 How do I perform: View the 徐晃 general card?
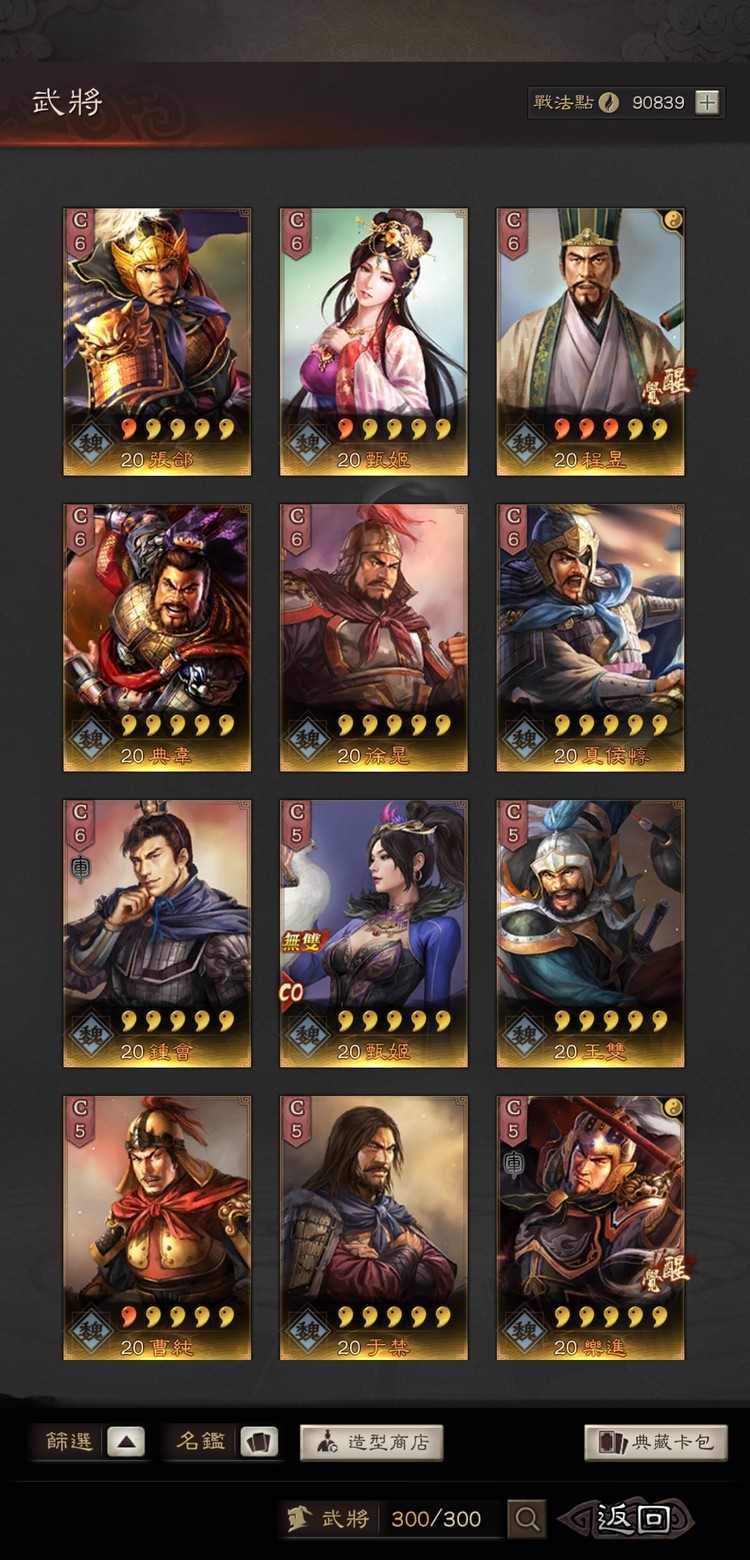pyautogui.click(x=373, y=637)
